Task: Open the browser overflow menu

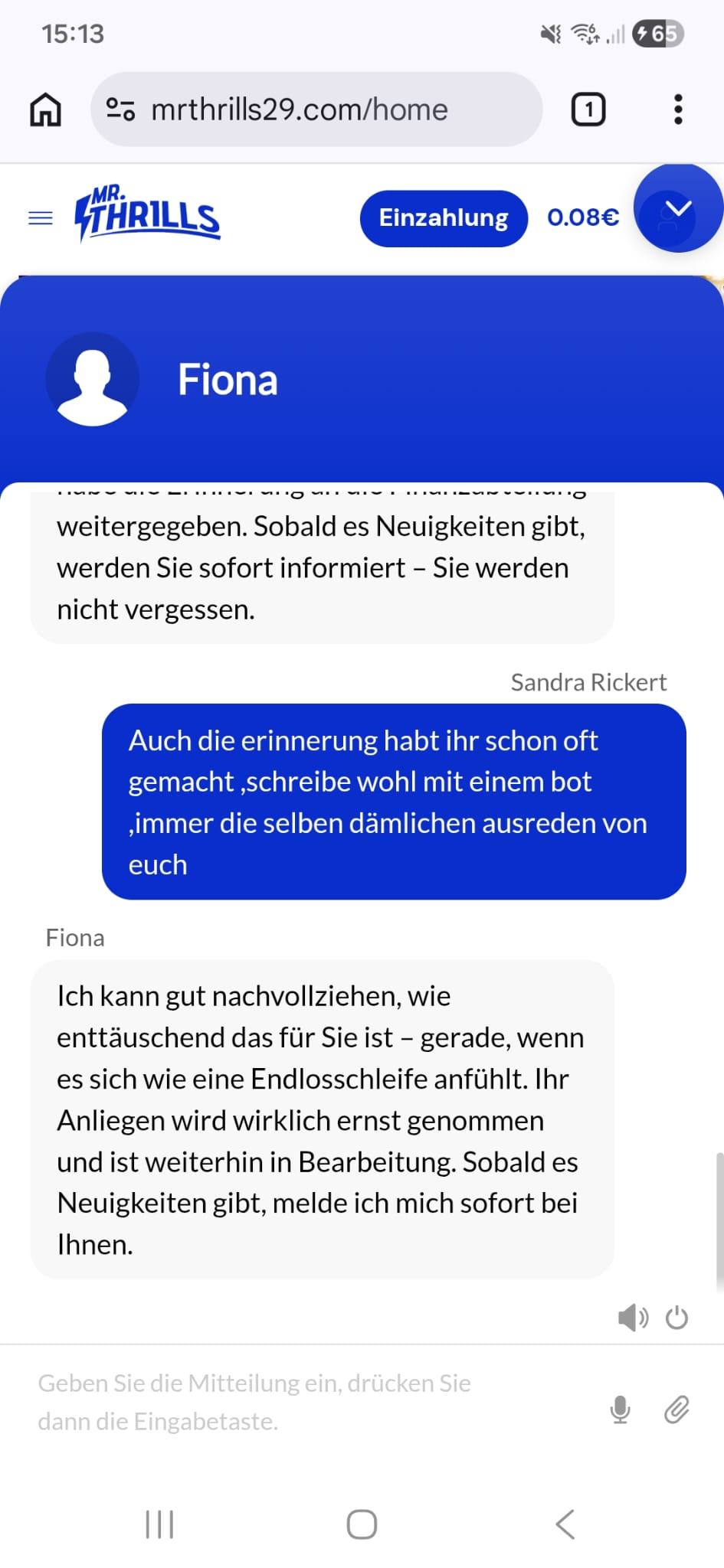Action: pos(677,109)
